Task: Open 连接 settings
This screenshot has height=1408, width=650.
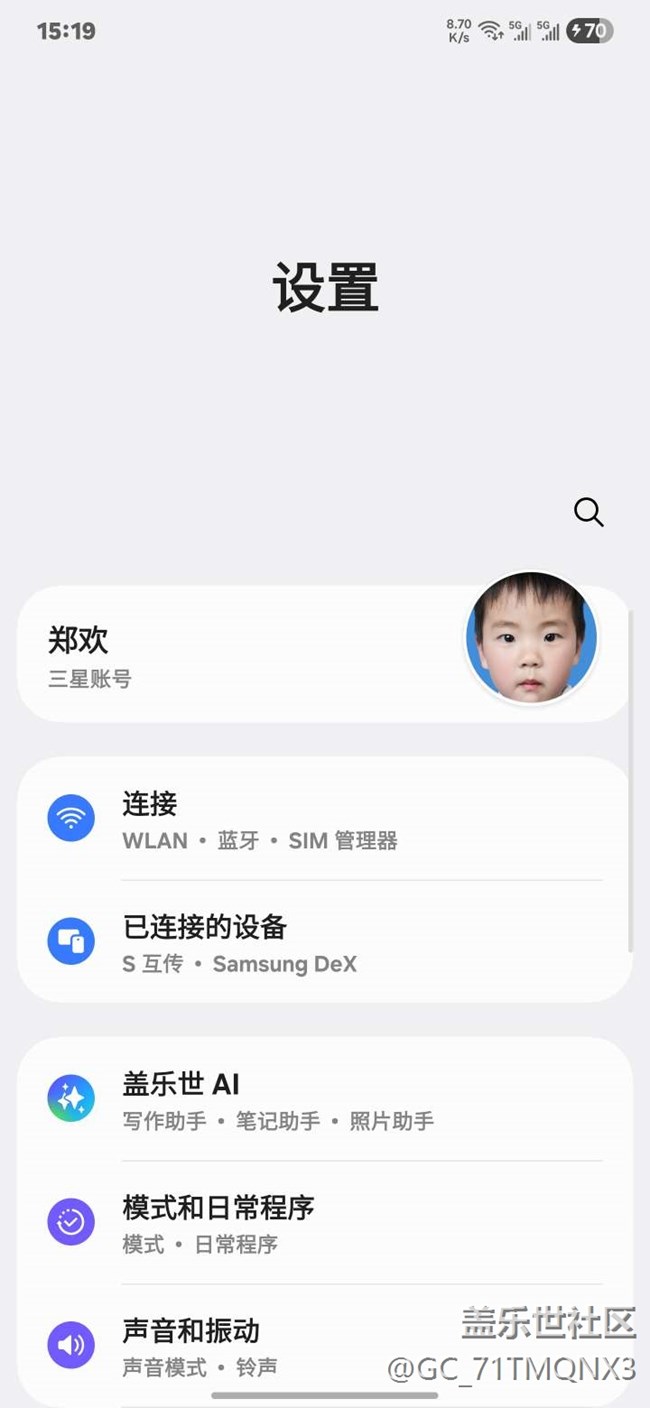Action: tap(325, 819)
